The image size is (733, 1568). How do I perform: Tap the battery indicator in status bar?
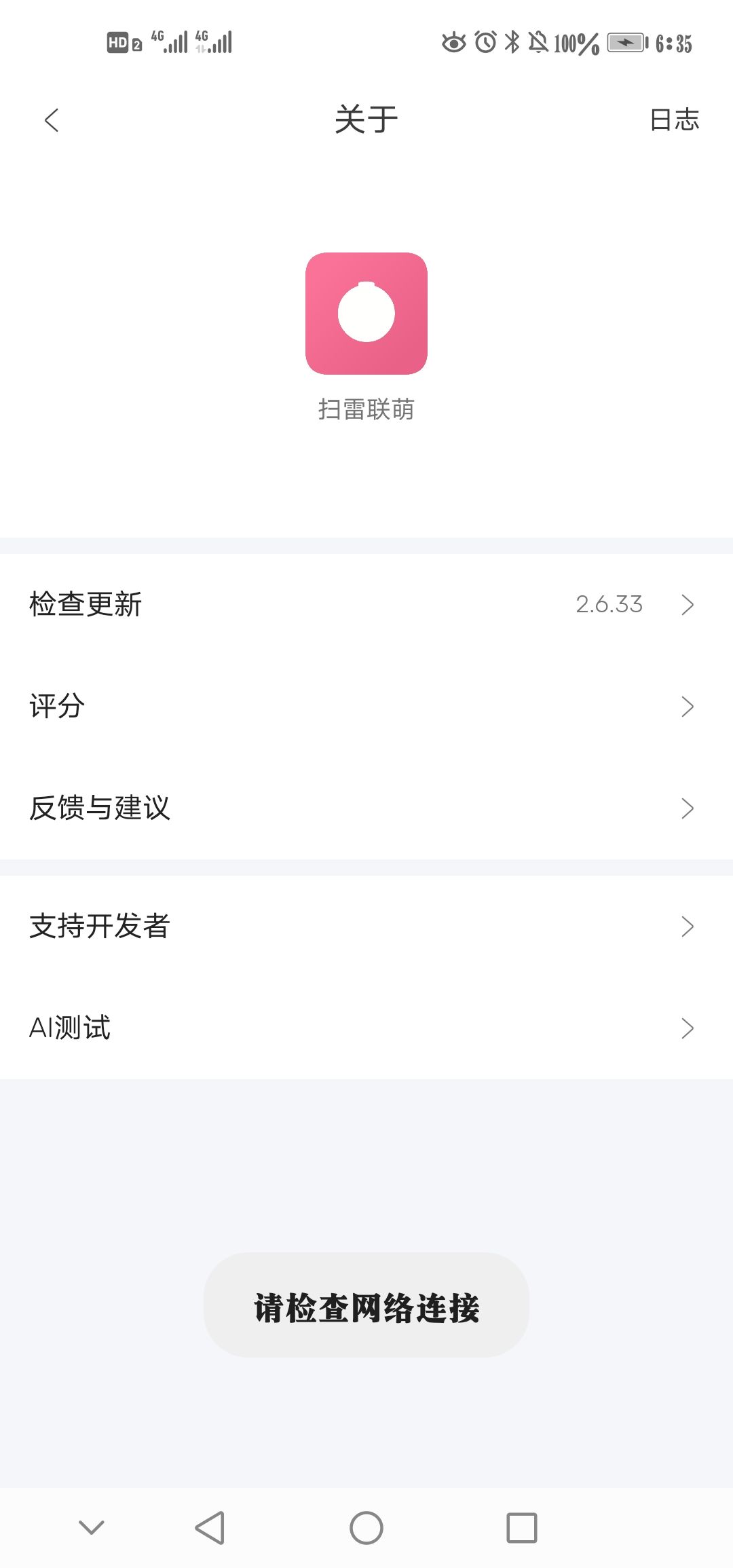625,42
